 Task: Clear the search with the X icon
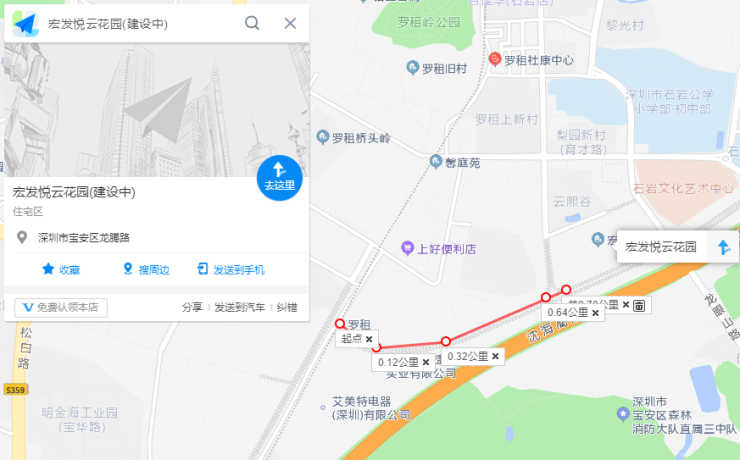pyautogui.click(x=290, y=23)
